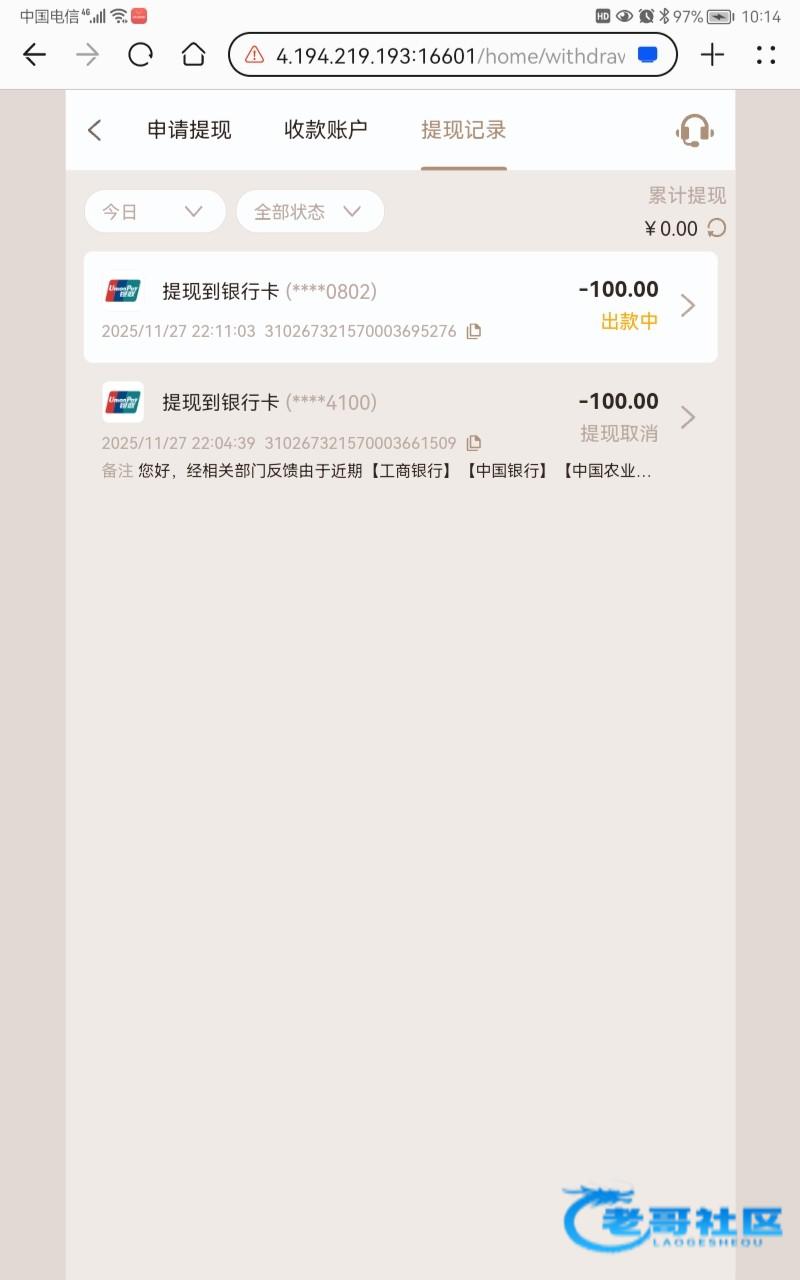Viewport: 800px width, 1280px height.
Task: Navigate back in the browser
Action: [35, 55]
